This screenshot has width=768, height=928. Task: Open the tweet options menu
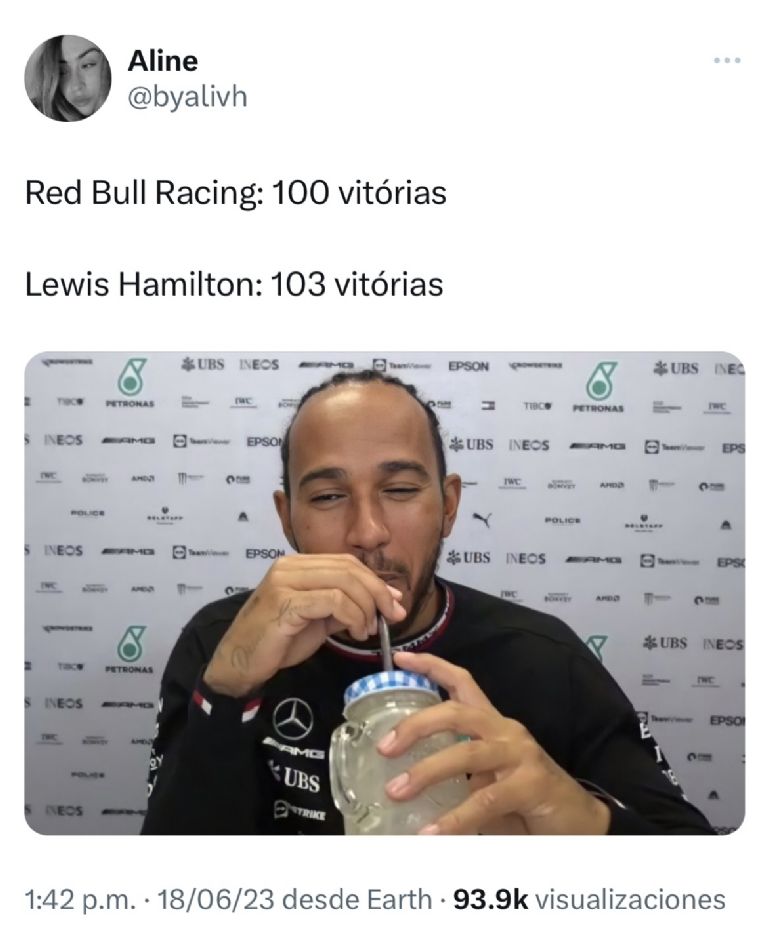coord(726,60)
